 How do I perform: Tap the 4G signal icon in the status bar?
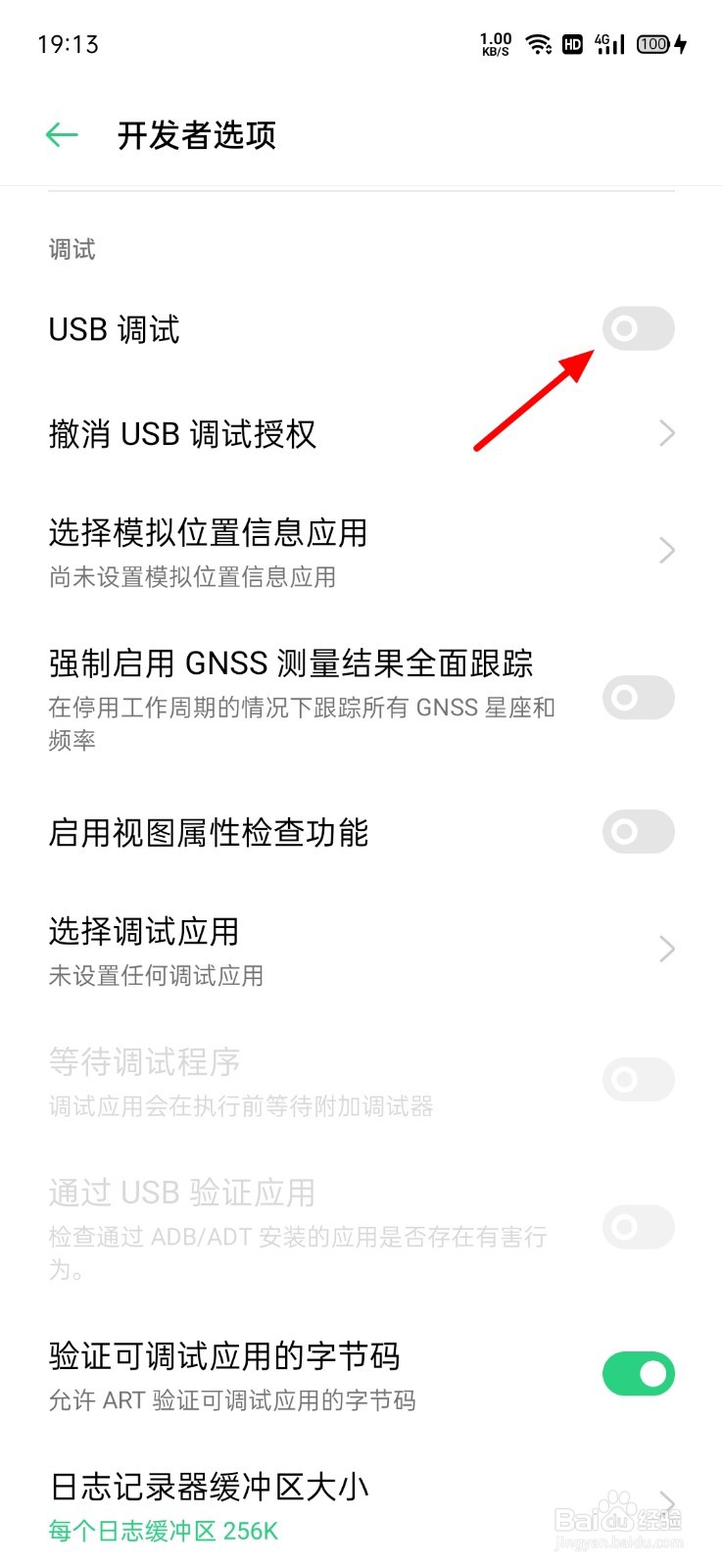[607, 43]
